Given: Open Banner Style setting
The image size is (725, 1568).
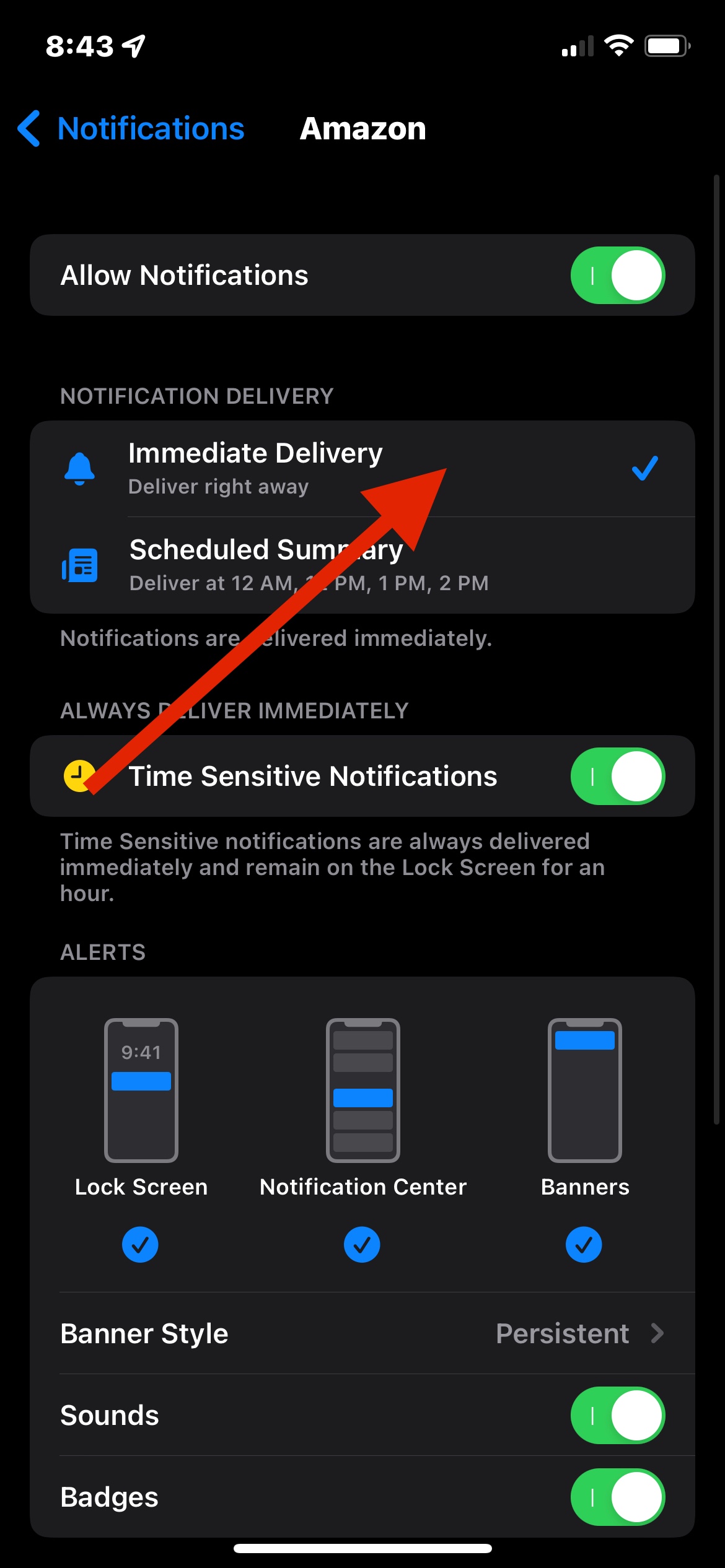Looking at the screenshot, I should tap(362, 1333).
